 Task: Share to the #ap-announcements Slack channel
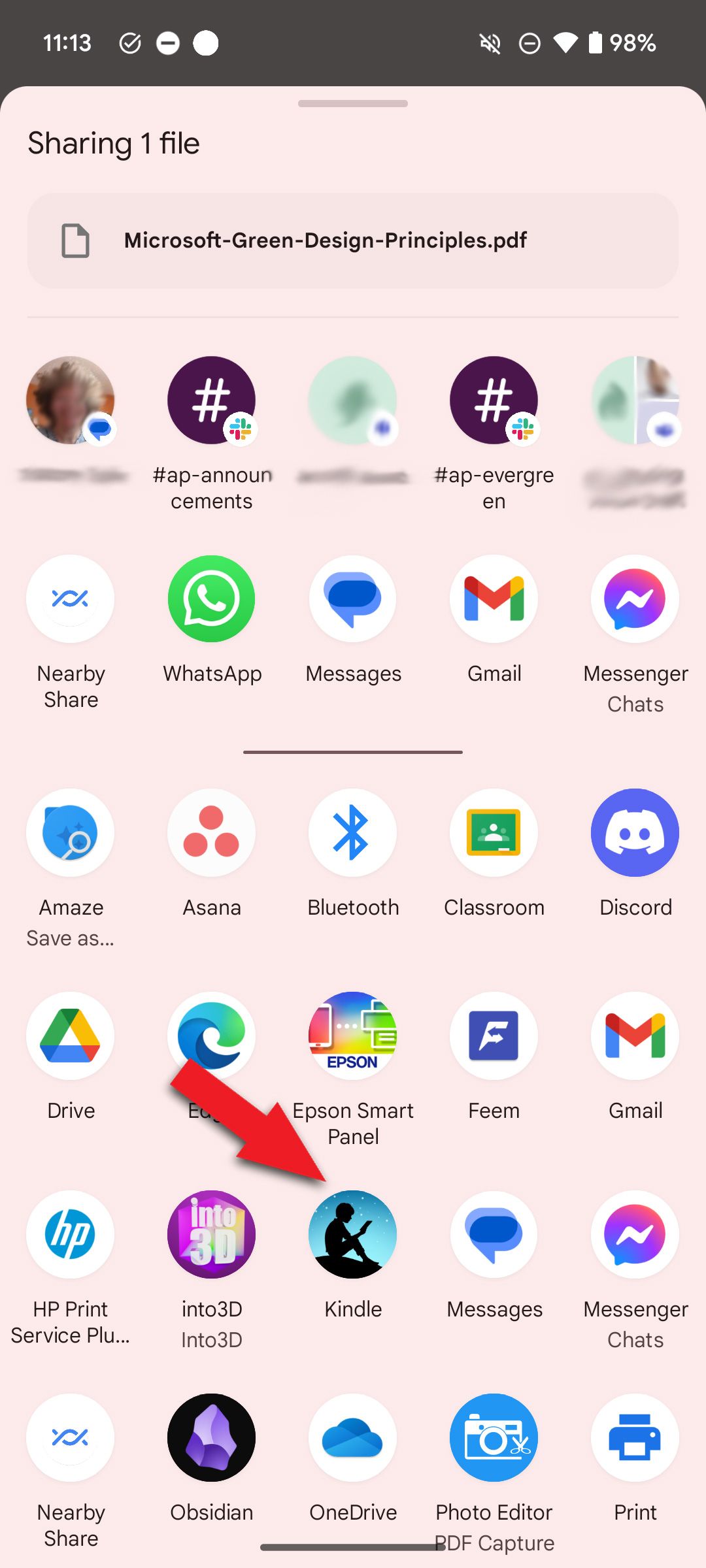click(211, 400)
